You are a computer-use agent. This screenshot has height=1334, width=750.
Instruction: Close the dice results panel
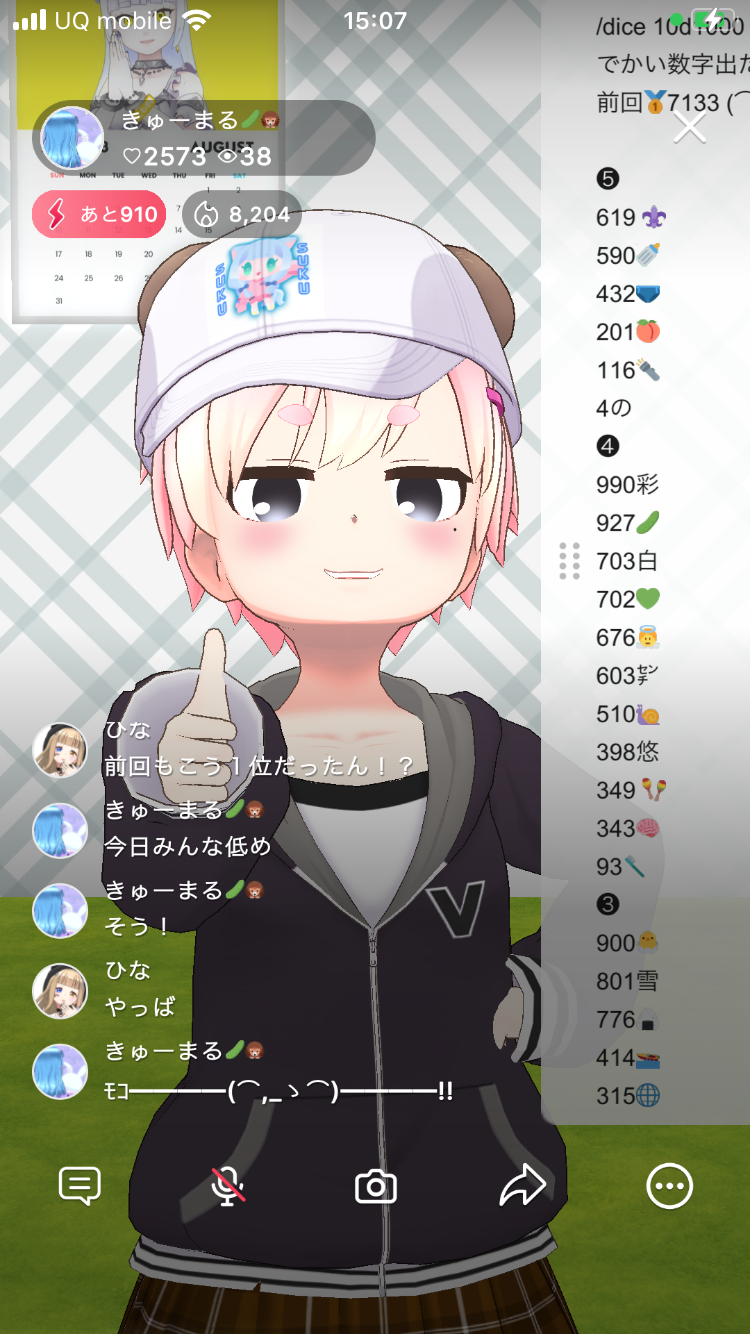point(690,126)
